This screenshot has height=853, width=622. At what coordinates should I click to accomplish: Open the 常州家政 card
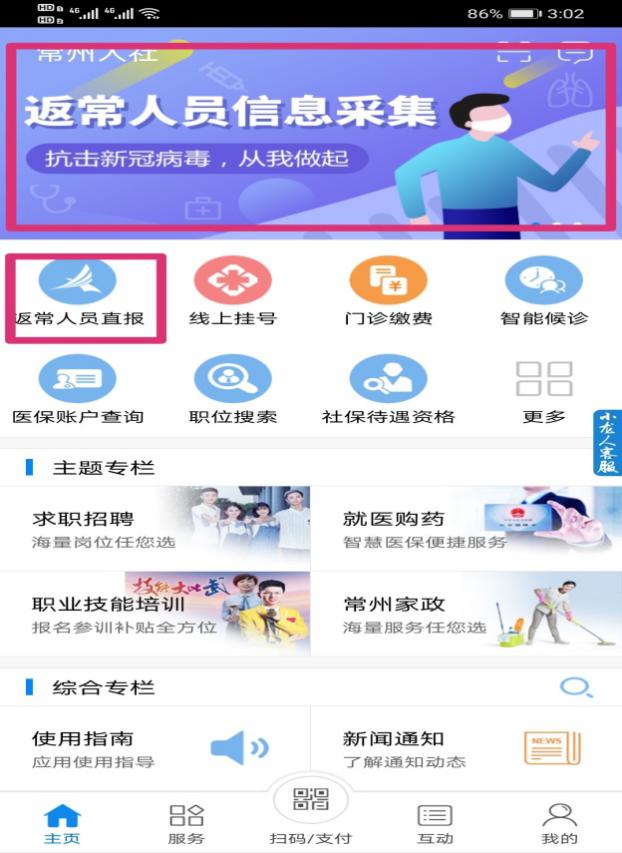coord(466,614)
